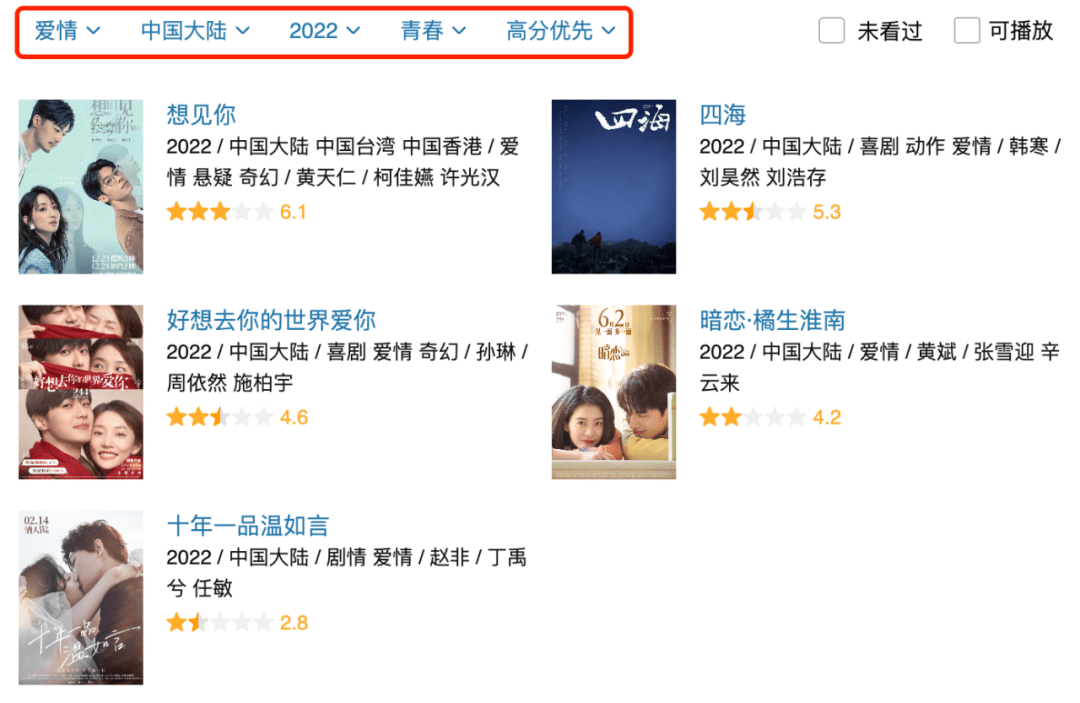Tap the 想见你 movie poster
The image size is (1080, 703).
[81, 187]
